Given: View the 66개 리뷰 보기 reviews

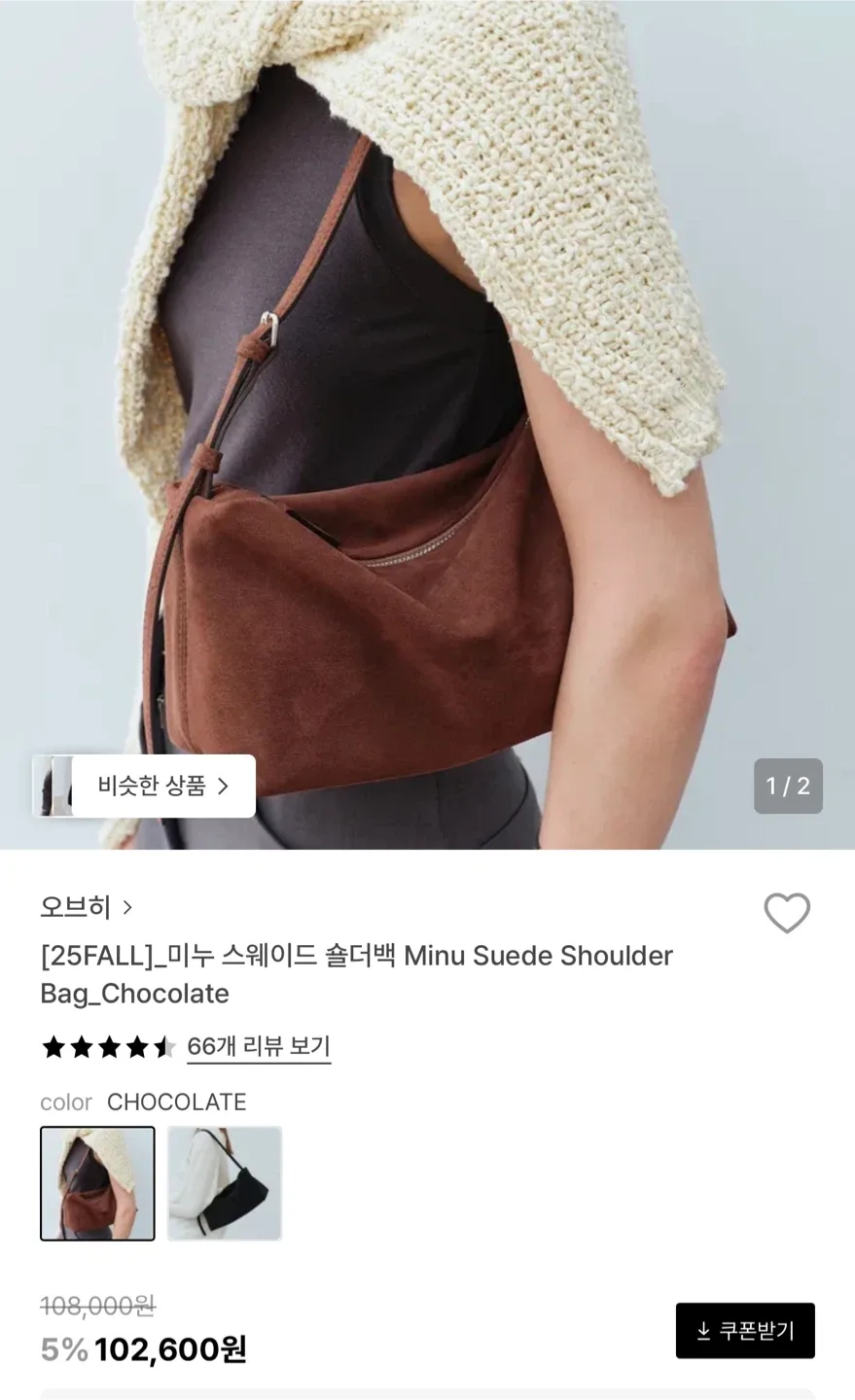Looking at the screenshot, I should [x=259, y=1047].
